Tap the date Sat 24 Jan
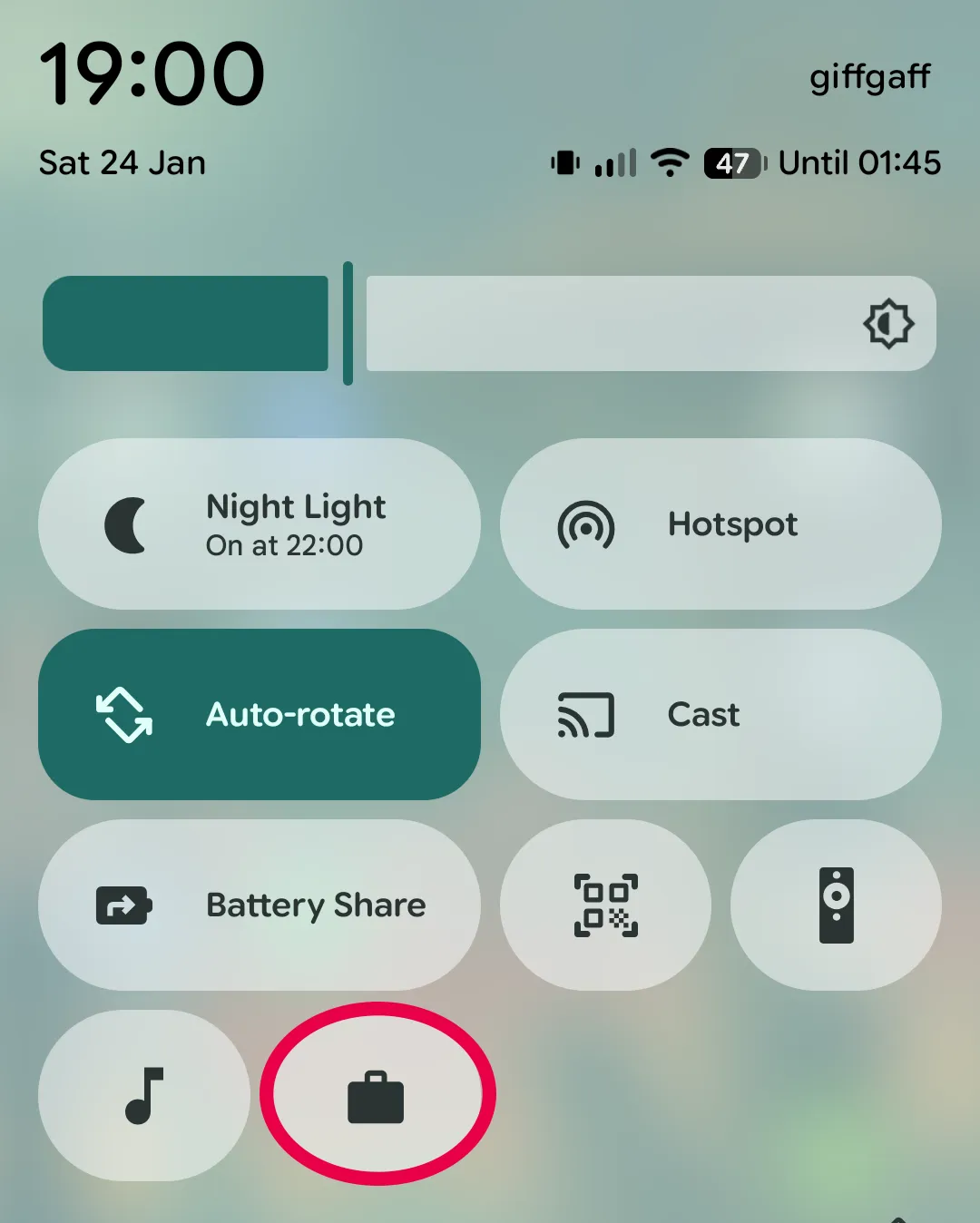 tap(122, 161)
